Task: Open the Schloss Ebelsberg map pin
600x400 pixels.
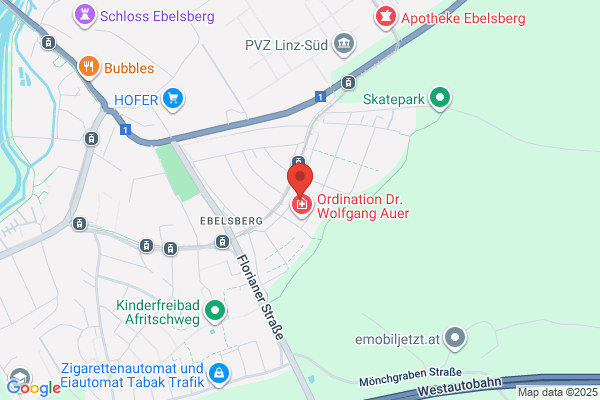Action: [x=85, y=16]
